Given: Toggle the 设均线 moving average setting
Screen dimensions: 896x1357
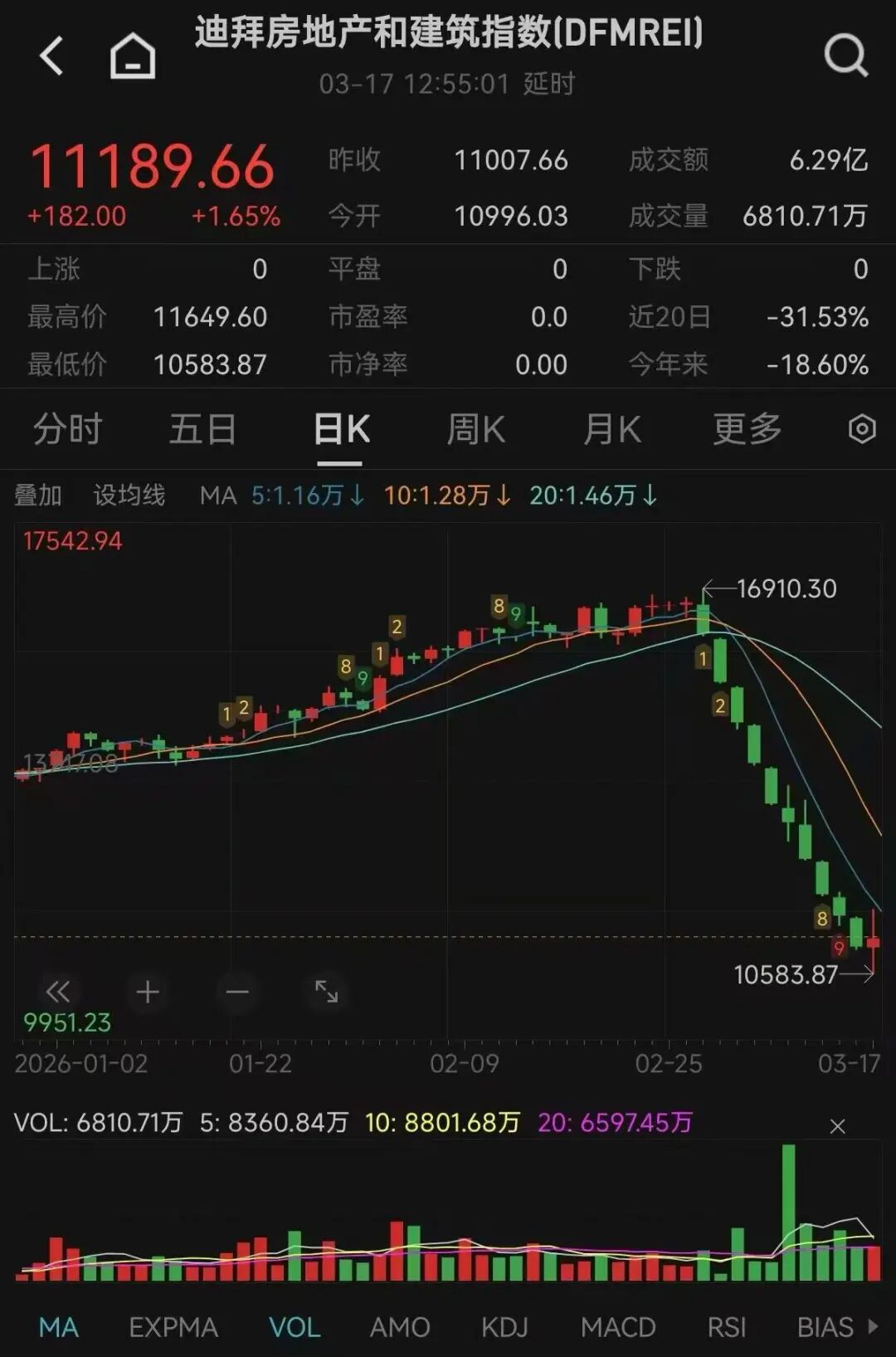Looking at the screenshot, I should tap(129, 495).
